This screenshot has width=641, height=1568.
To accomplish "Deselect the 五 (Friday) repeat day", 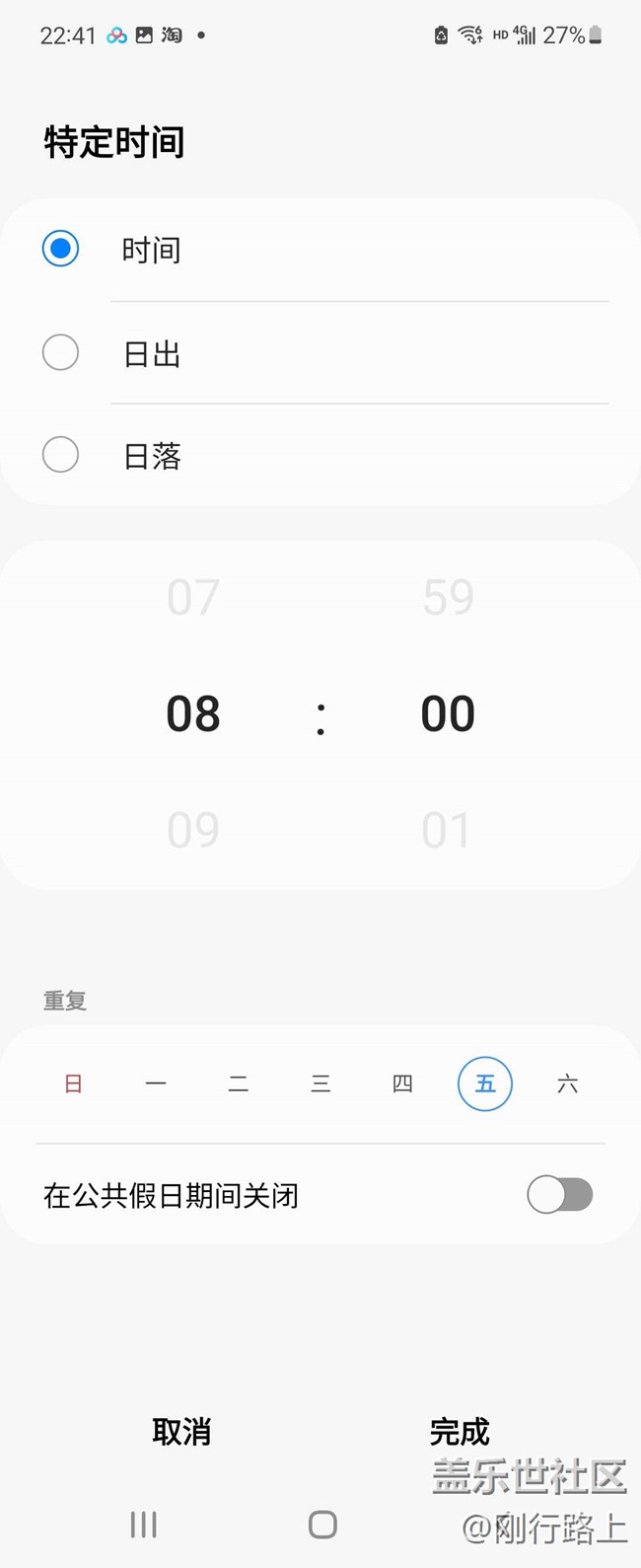I will (x=485, y=1083).
